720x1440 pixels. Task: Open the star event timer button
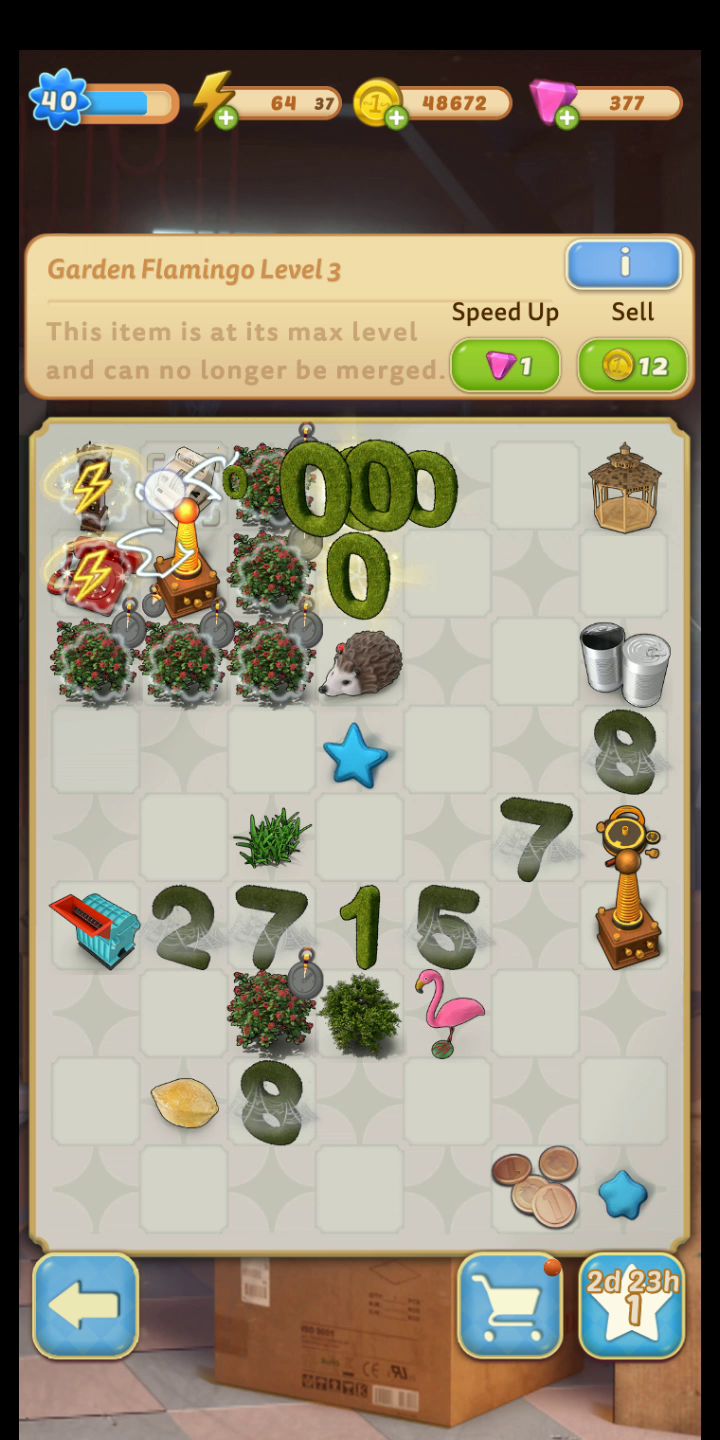(632, 1305)
